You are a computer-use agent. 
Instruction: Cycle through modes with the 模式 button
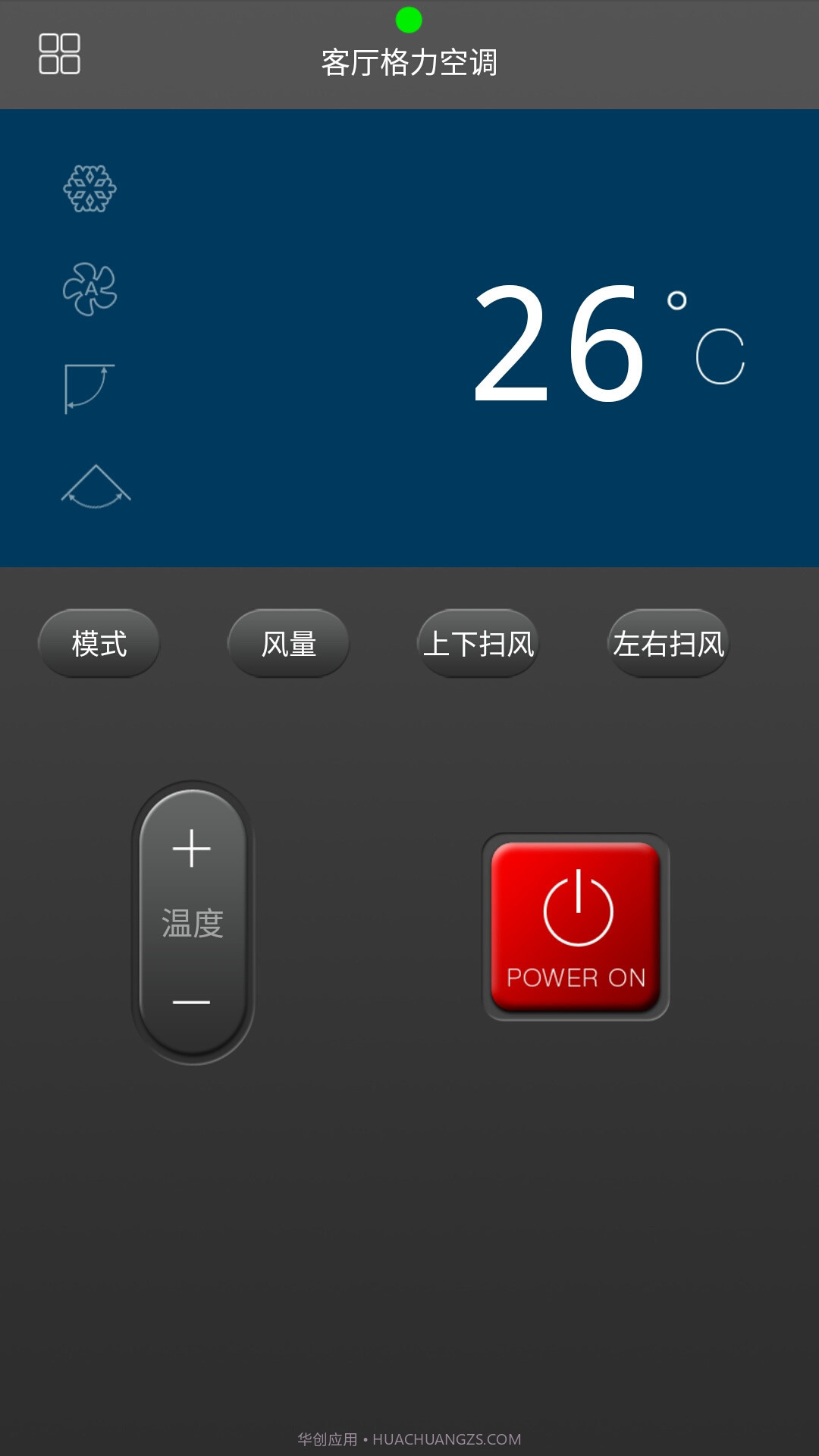point(99,644)
